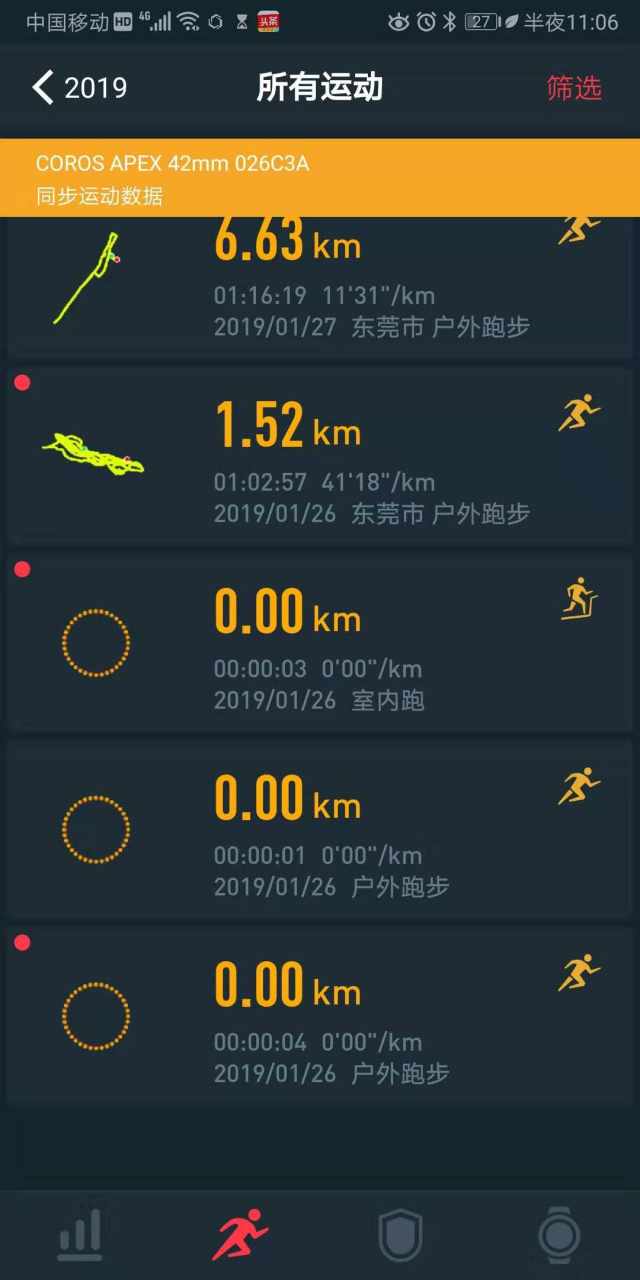The image size is (640, 1280).
Task: Open the watch device tab
Action: (559, 1235)
